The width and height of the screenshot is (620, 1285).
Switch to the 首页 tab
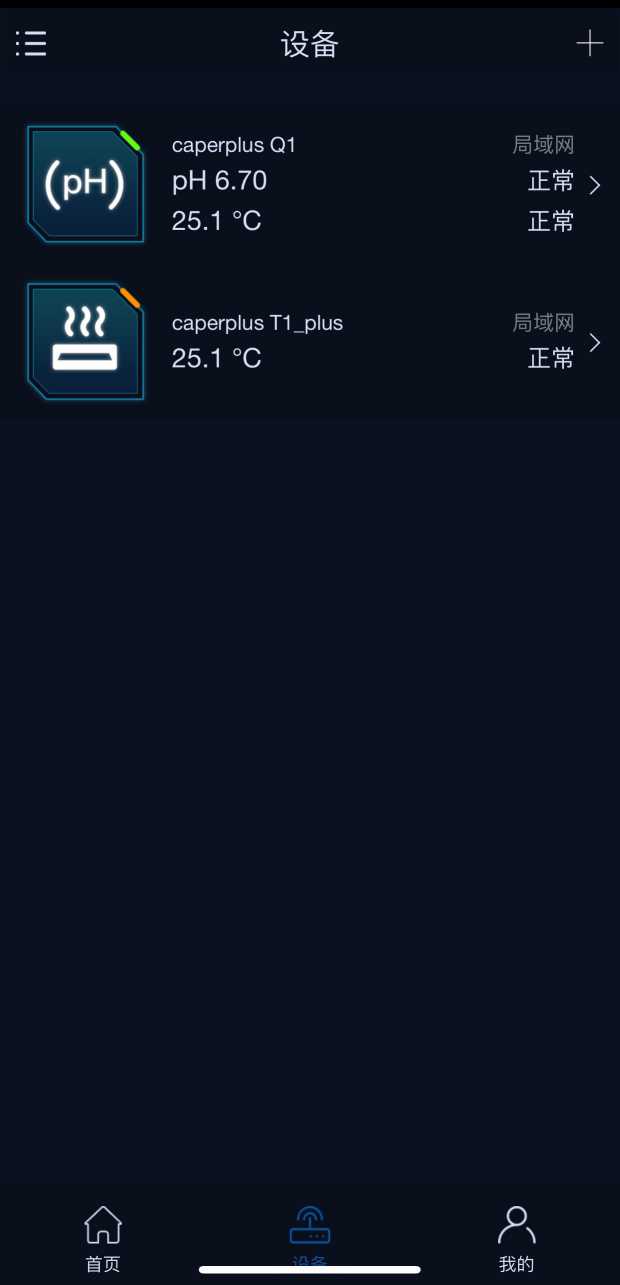(103, 1238)
